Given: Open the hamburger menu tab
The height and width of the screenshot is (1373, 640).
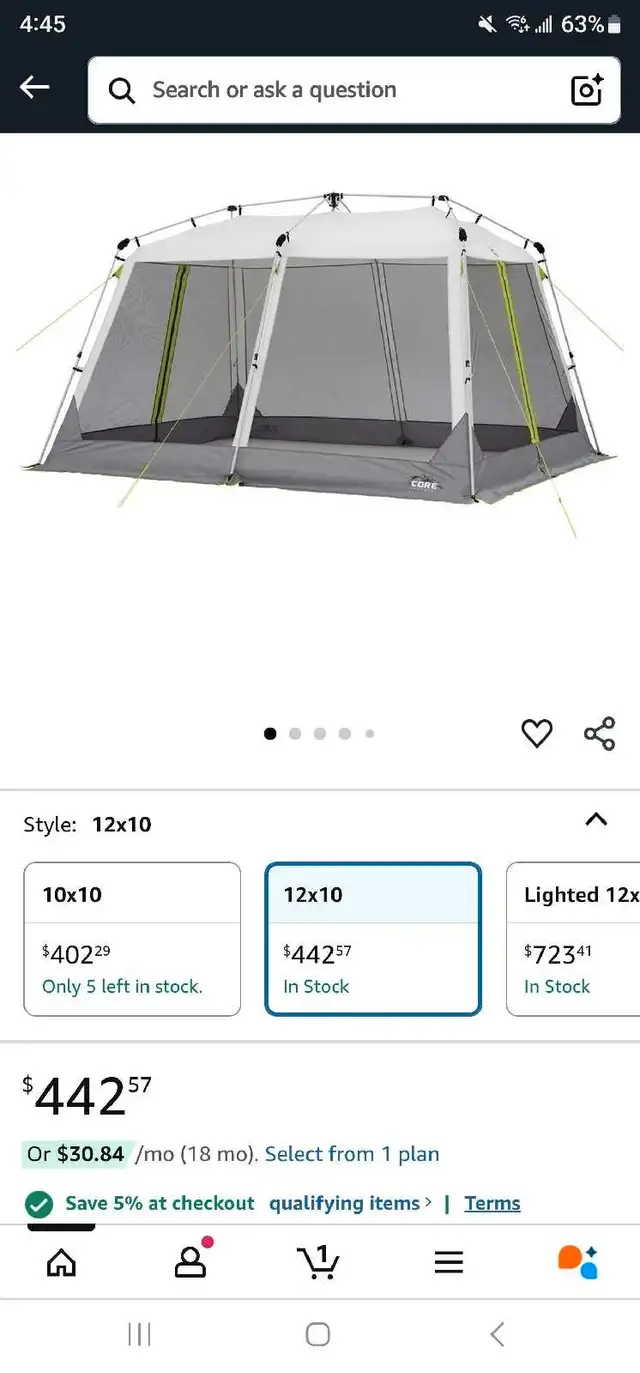Looking at the screenshot, I should [x=449, y=1262].
